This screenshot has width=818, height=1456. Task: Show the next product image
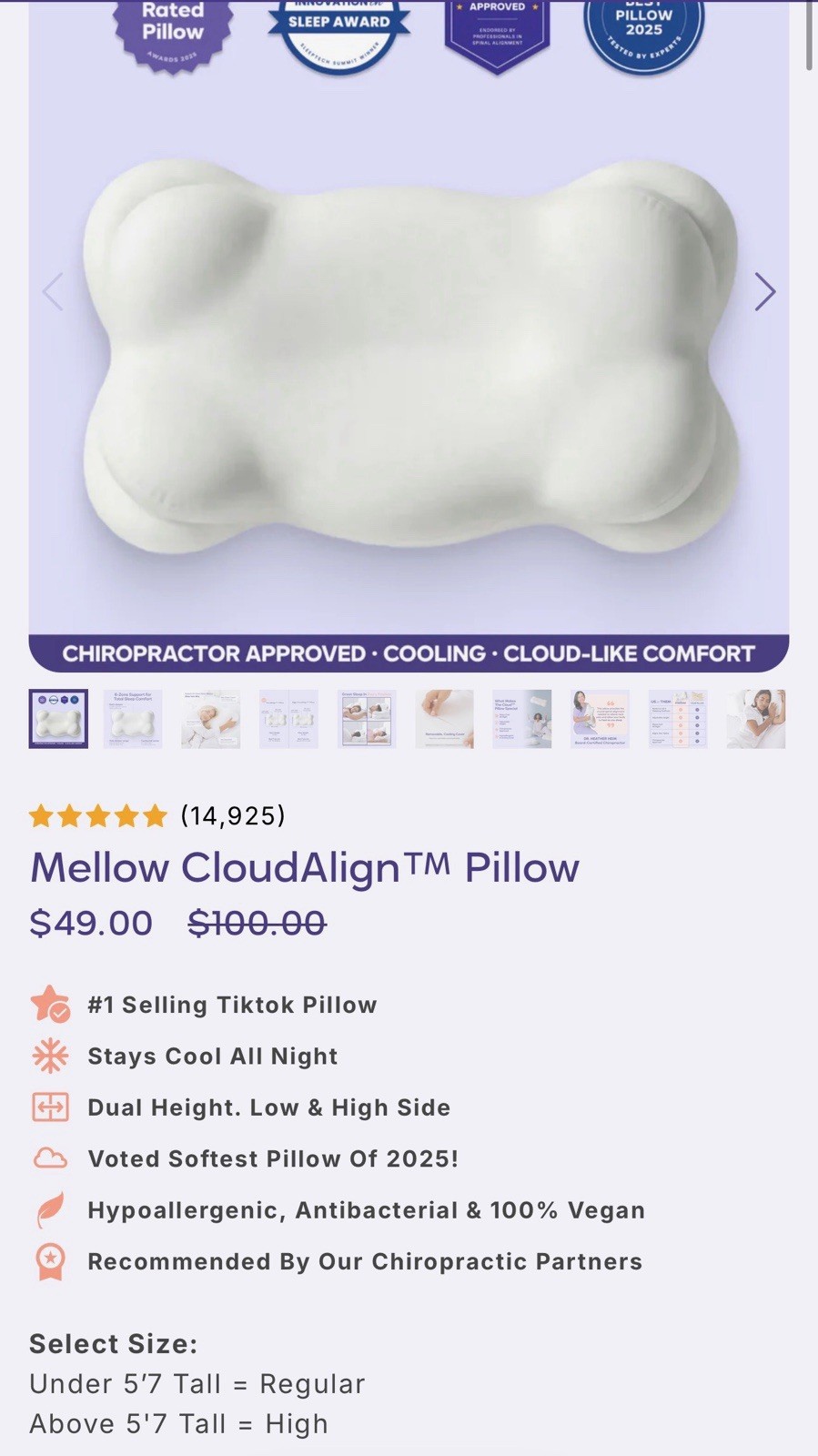click(764, 292)
